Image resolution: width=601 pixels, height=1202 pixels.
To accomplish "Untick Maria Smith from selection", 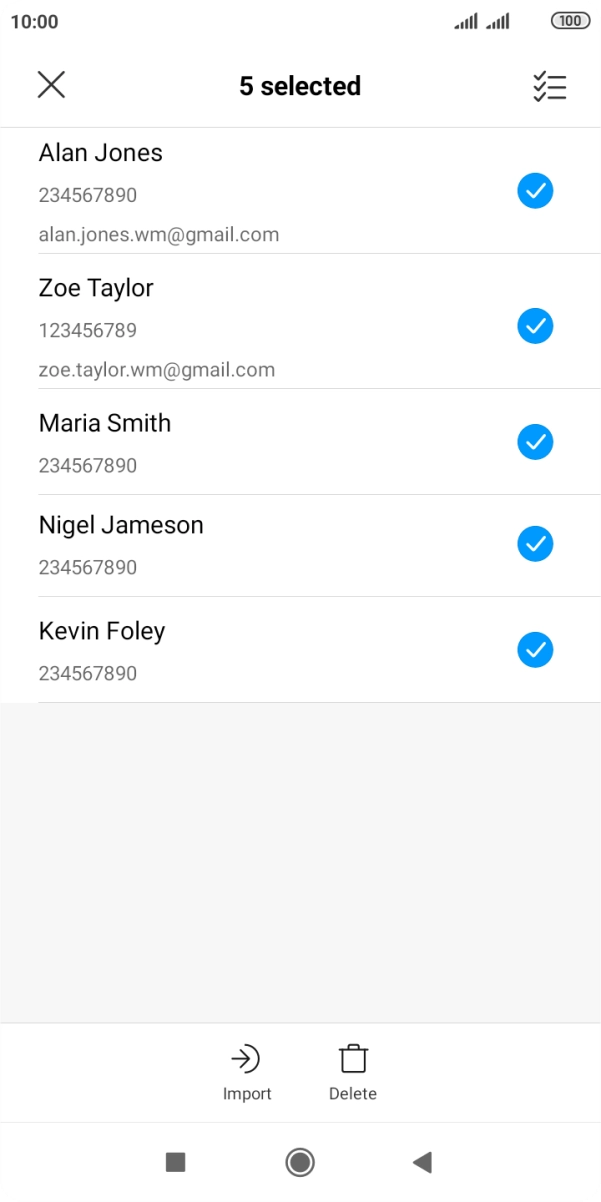I will [x=535, y=442].
